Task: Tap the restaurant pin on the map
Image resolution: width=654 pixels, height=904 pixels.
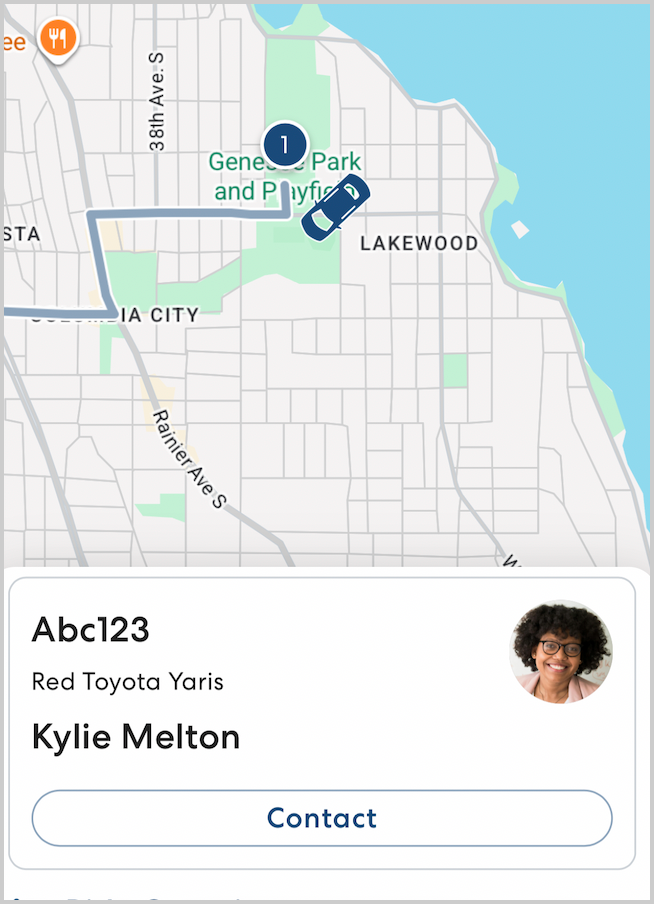Action: (x=58, y=39)
